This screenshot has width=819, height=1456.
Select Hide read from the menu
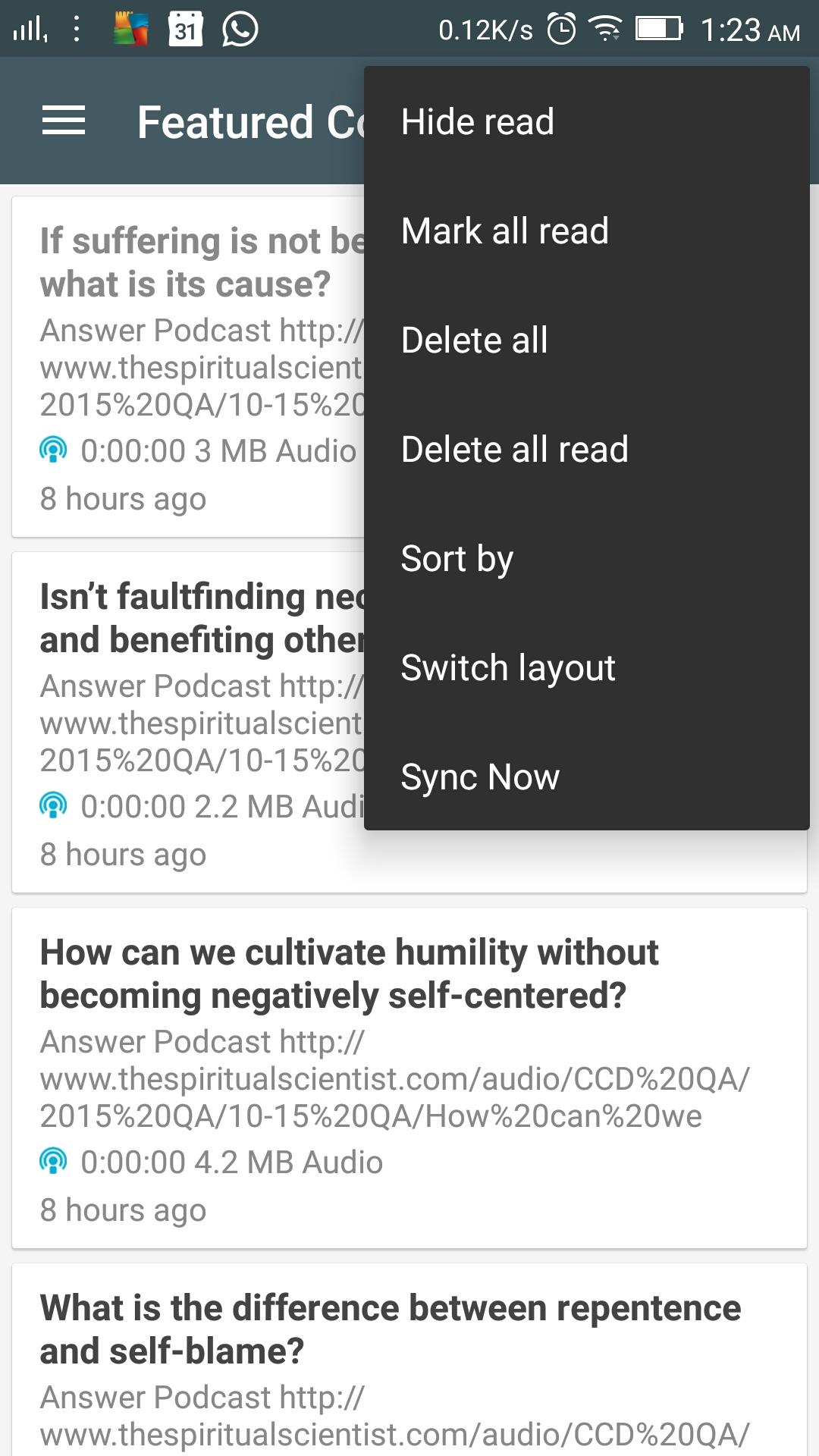click(x=587, y=121)
